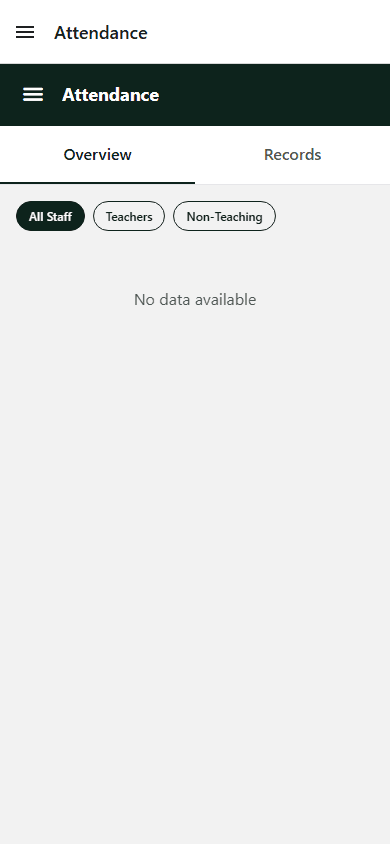Filter by Non-Teaching staff chip

tap(224, 216)
